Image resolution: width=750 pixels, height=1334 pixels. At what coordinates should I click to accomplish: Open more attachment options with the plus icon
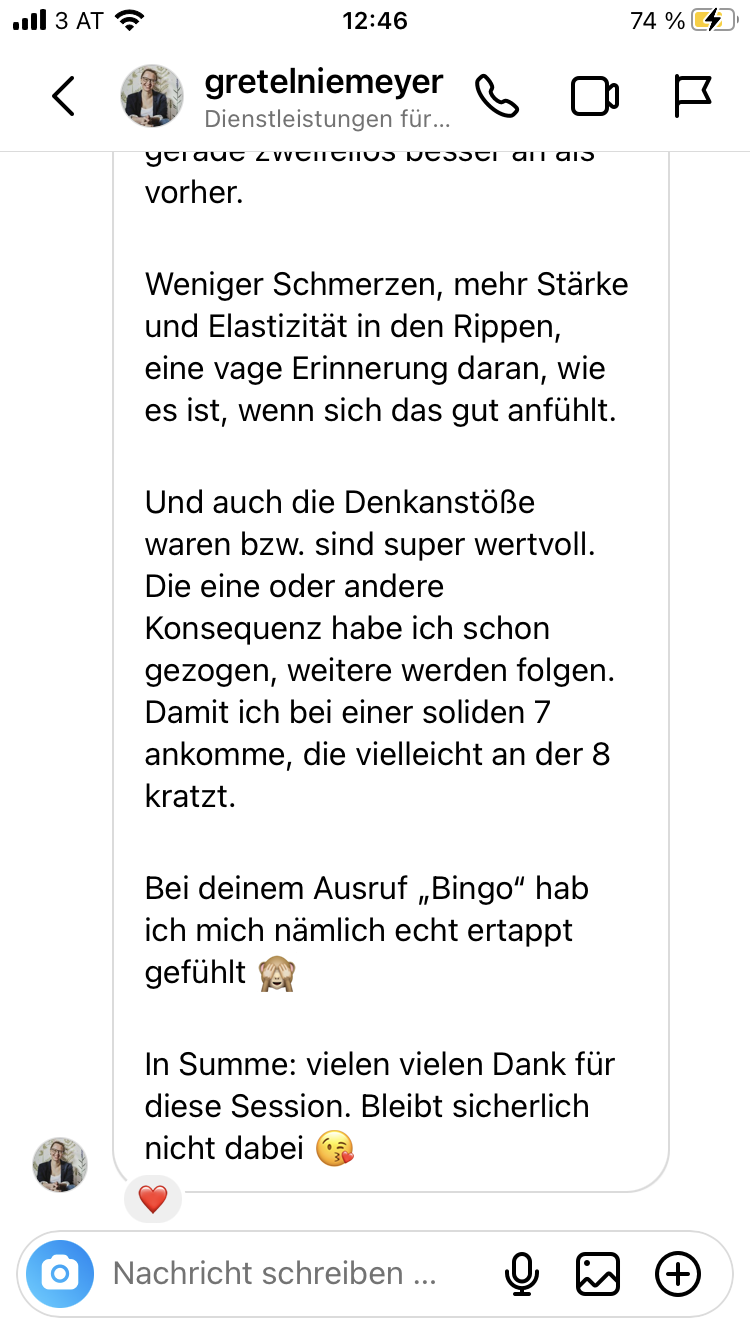[x=678, y=1272]
